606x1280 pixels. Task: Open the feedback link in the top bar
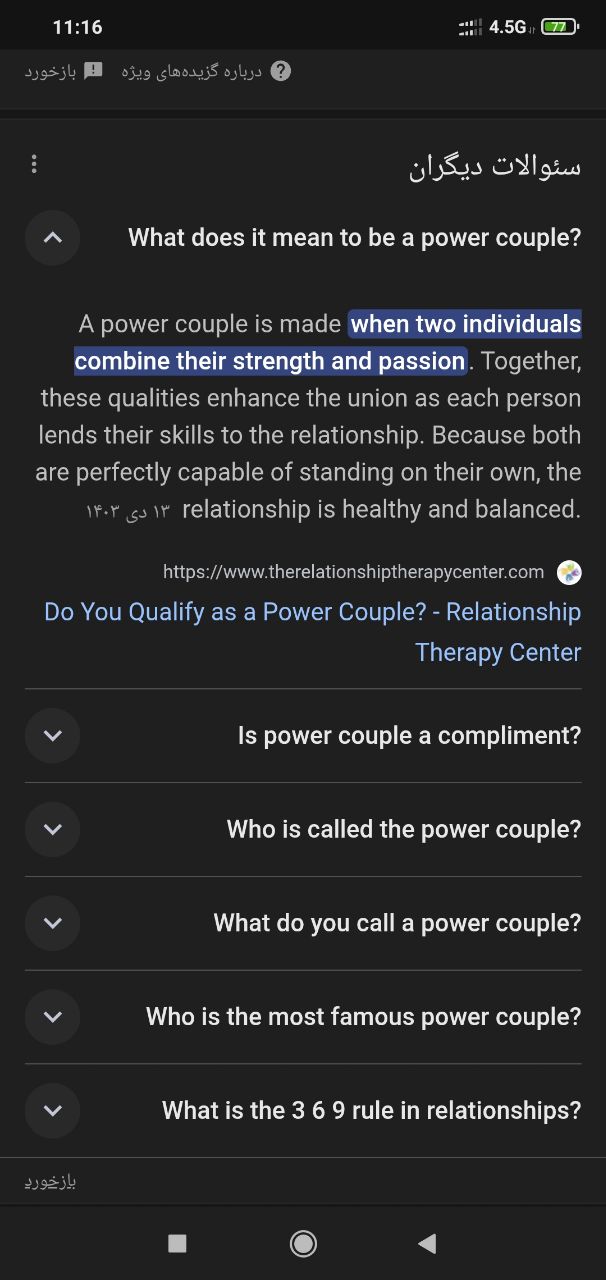tap(63, 72)
